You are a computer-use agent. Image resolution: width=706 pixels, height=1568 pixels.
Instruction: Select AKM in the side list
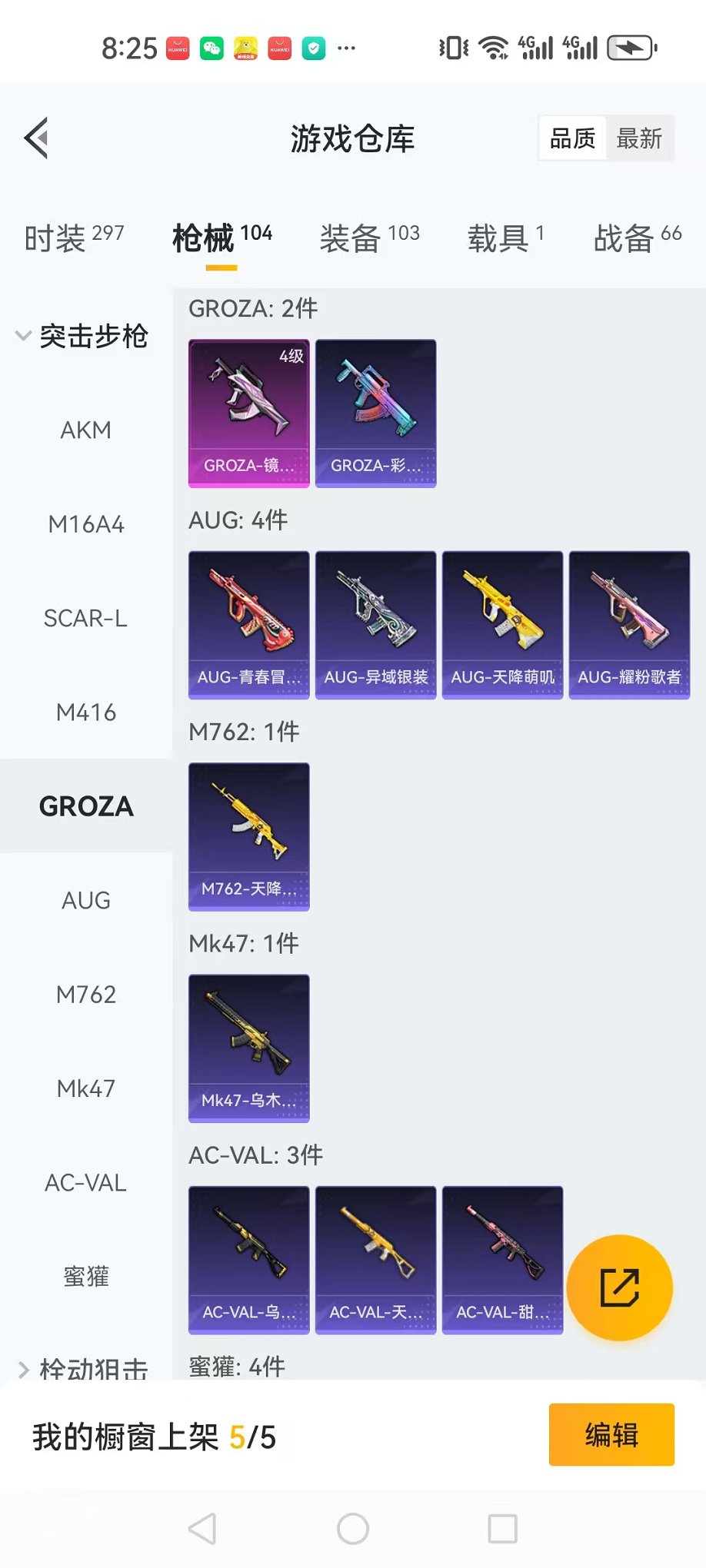[86, 430]
